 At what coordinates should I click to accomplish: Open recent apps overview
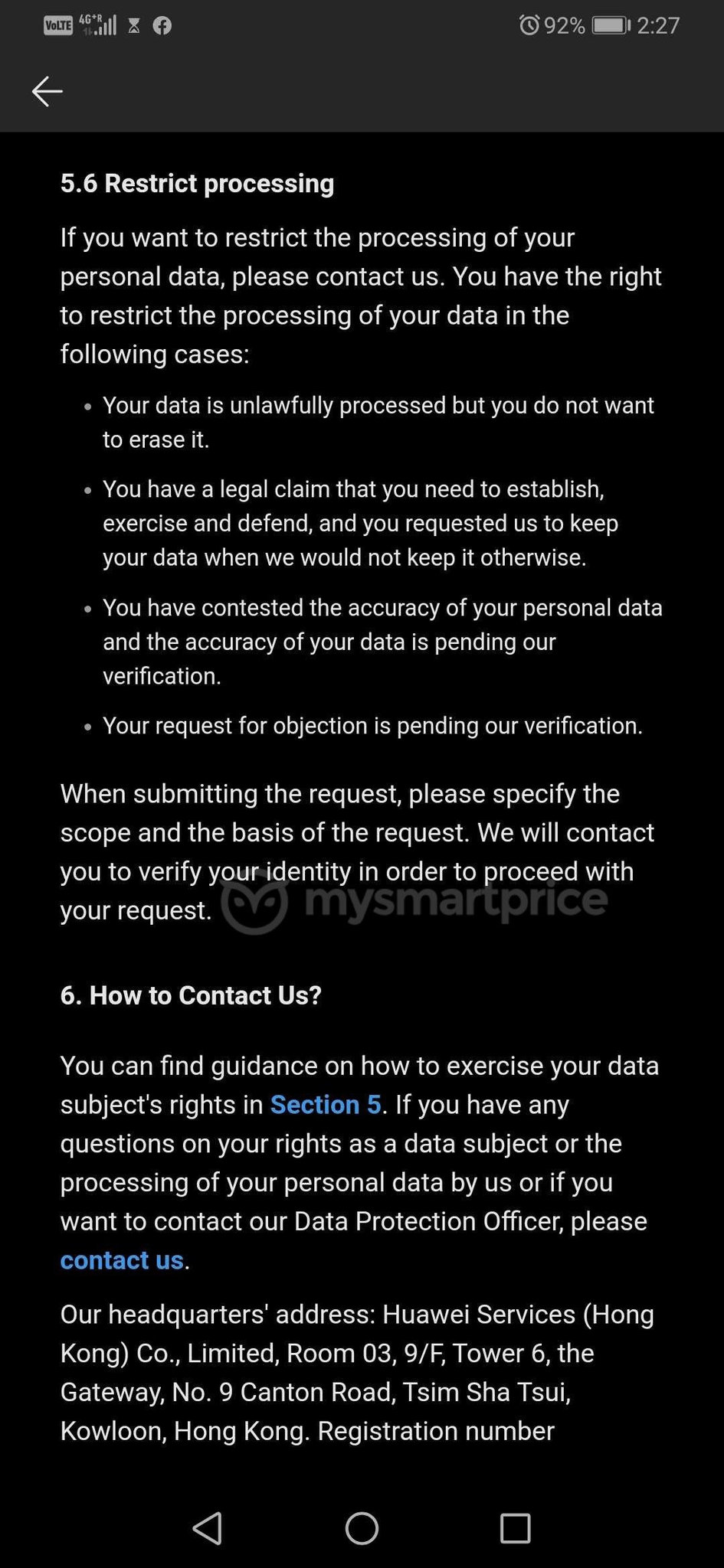pyautogui.click(x=515, y=1528)
